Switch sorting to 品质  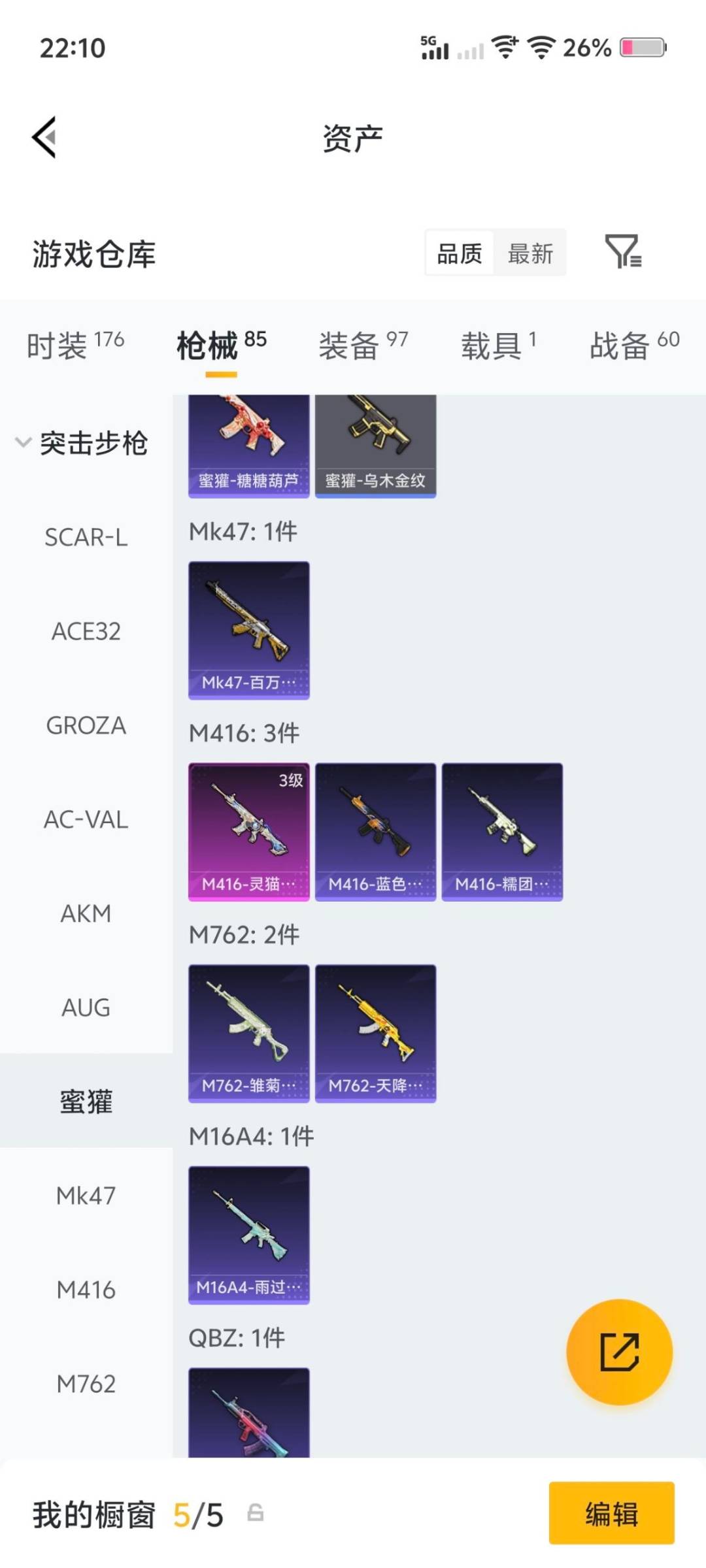pos(459,253)
